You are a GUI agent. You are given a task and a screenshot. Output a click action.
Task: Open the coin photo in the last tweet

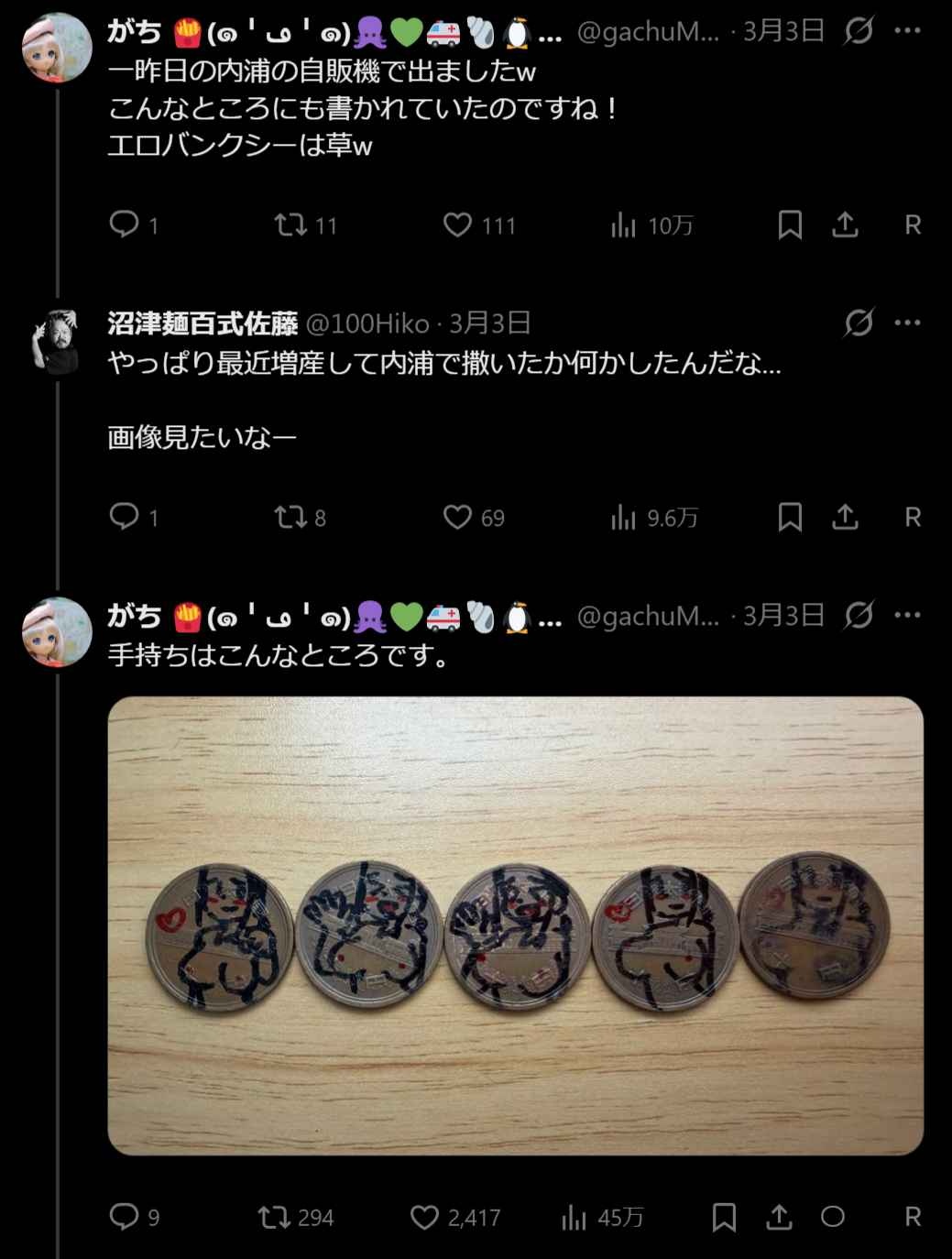coord(515,925)
